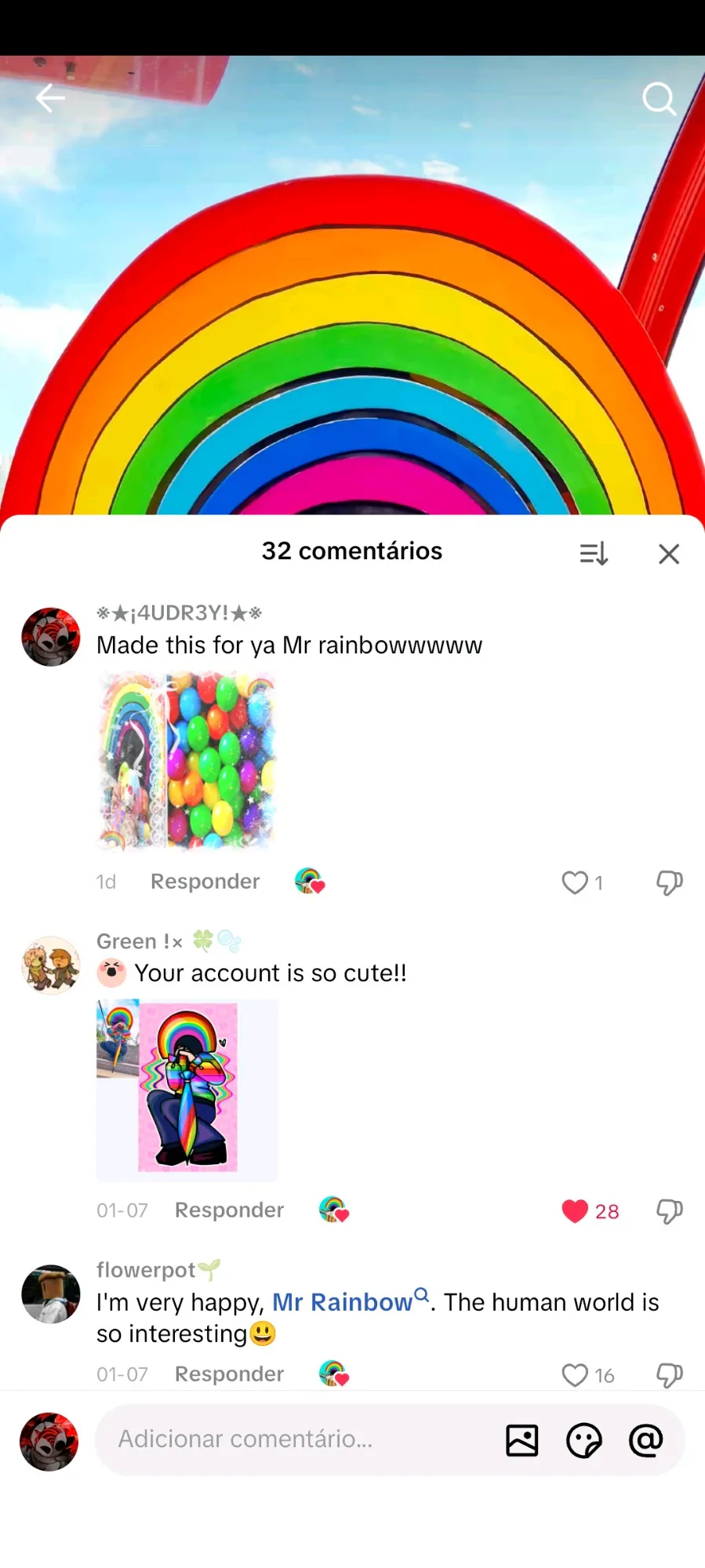
Task: Attach a photo to your comment
Action: click(522, 1440)
